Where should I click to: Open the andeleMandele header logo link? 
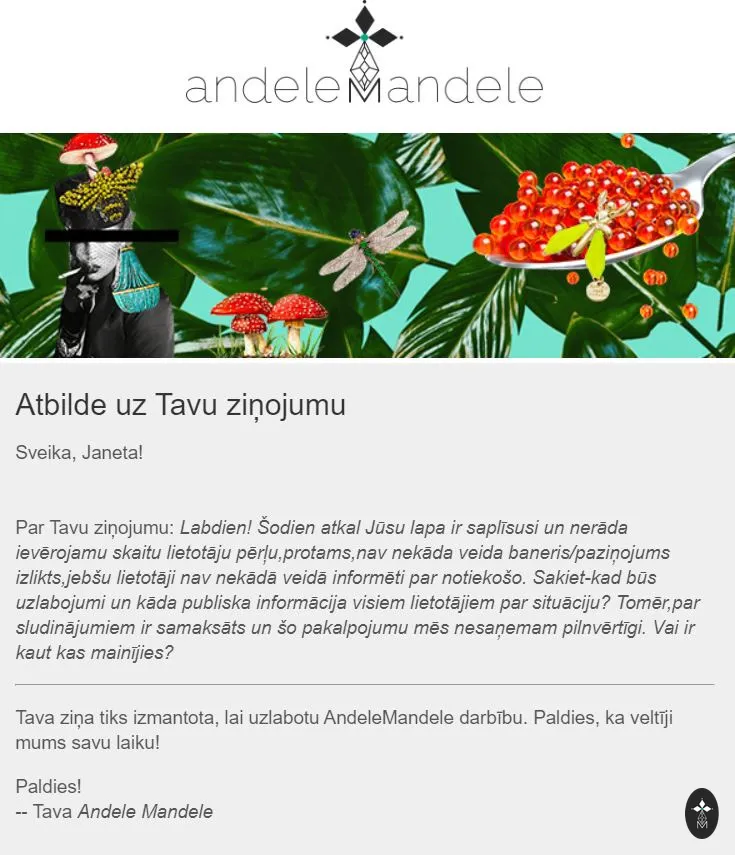tap(364, 54)
